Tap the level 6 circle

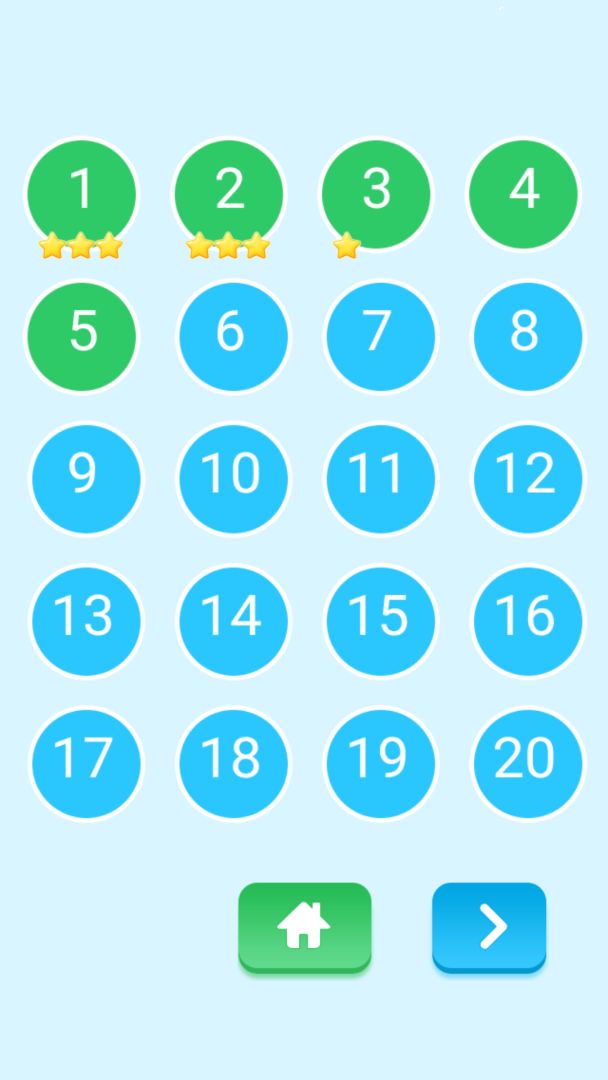pyautogui.click(x=233, y=336)
